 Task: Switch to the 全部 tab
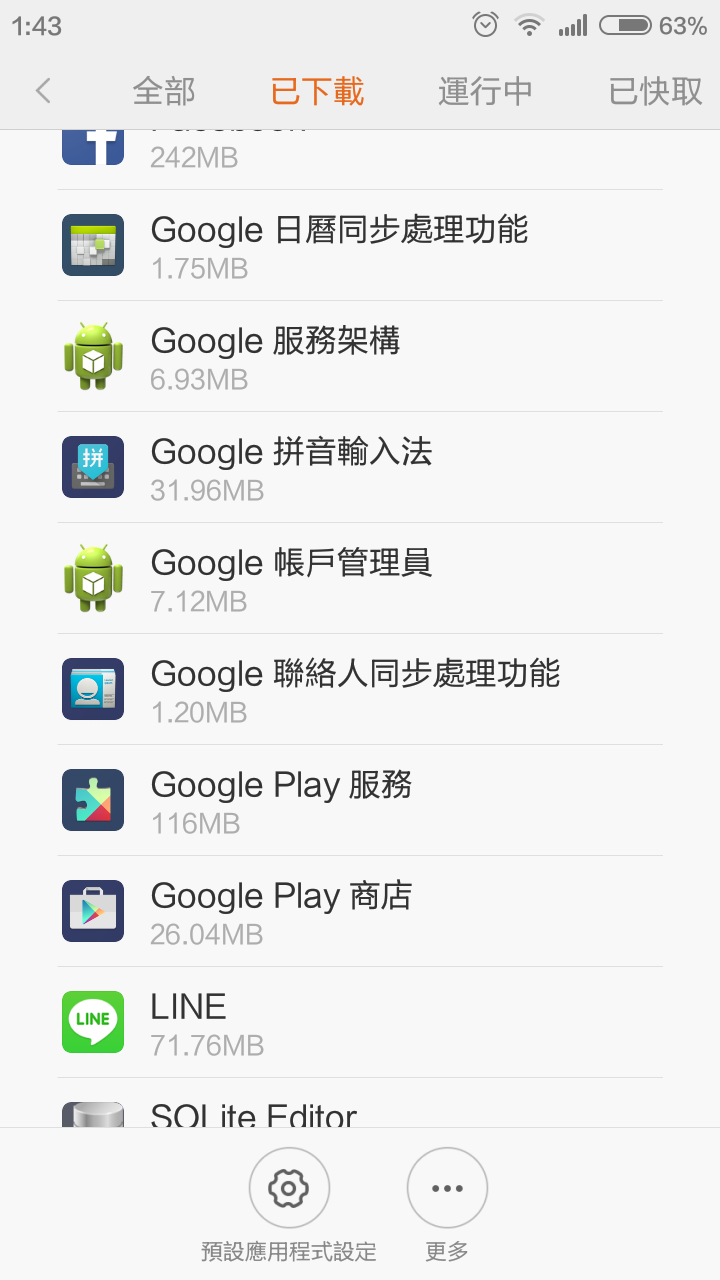[164, 91]
